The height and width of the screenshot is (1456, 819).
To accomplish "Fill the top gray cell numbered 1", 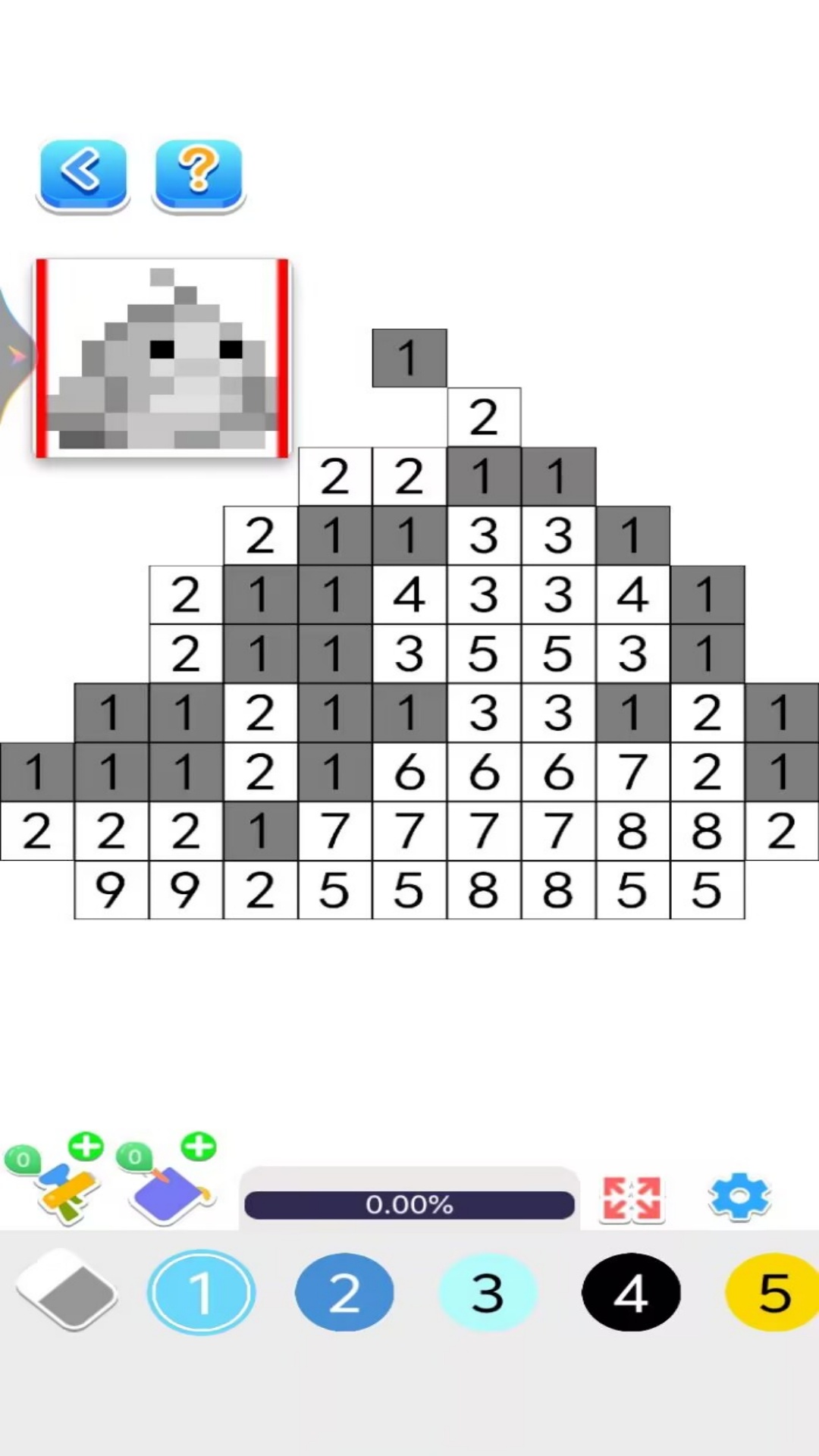I will pyautogui.click(x=409, y=357).
